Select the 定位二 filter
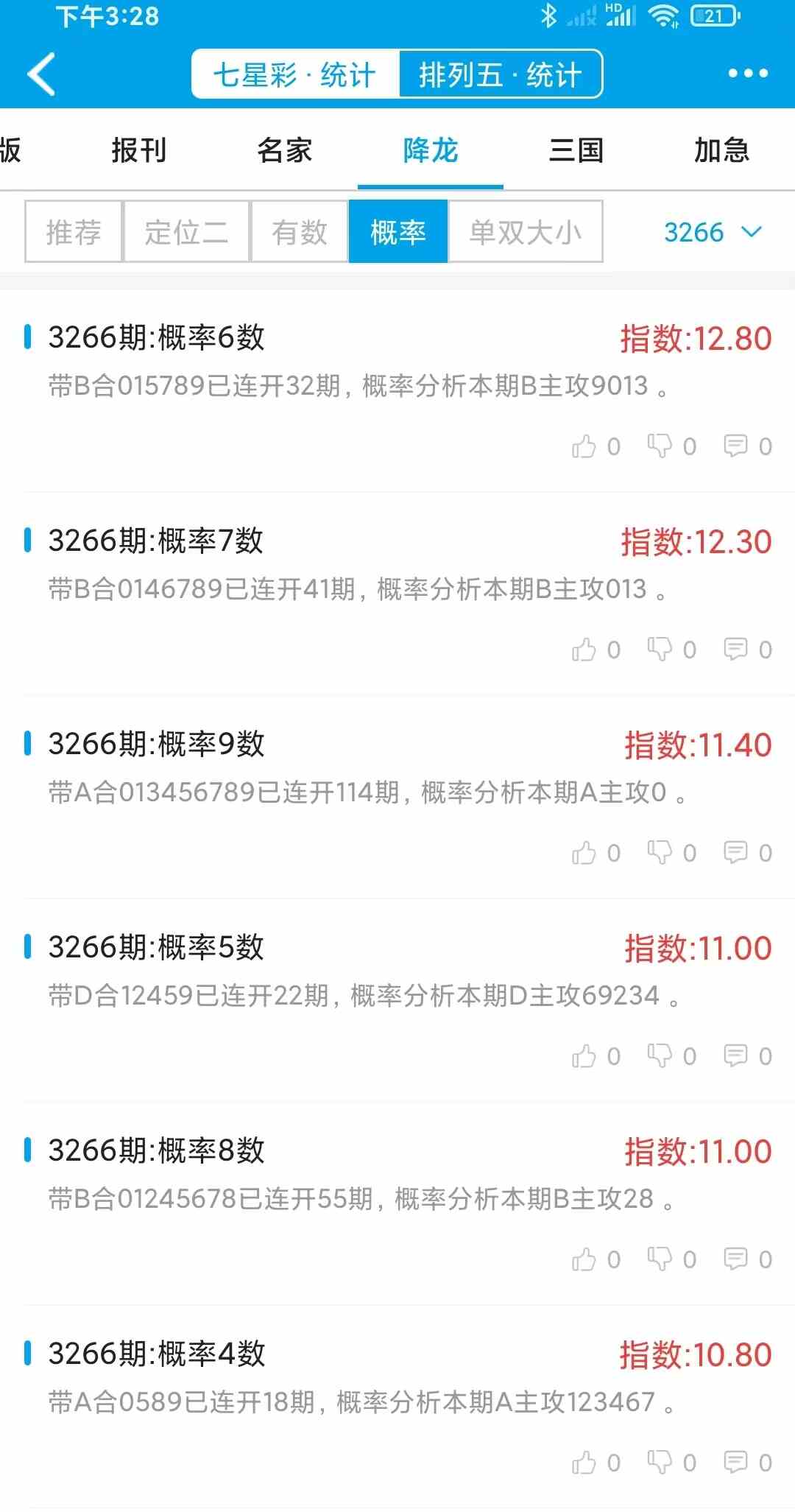 (186, 232)
